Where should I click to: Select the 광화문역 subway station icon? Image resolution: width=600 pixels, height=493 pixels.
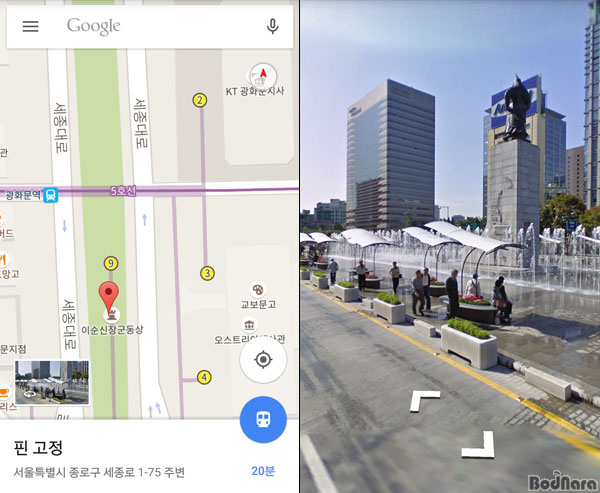click(x=50, y=195)
